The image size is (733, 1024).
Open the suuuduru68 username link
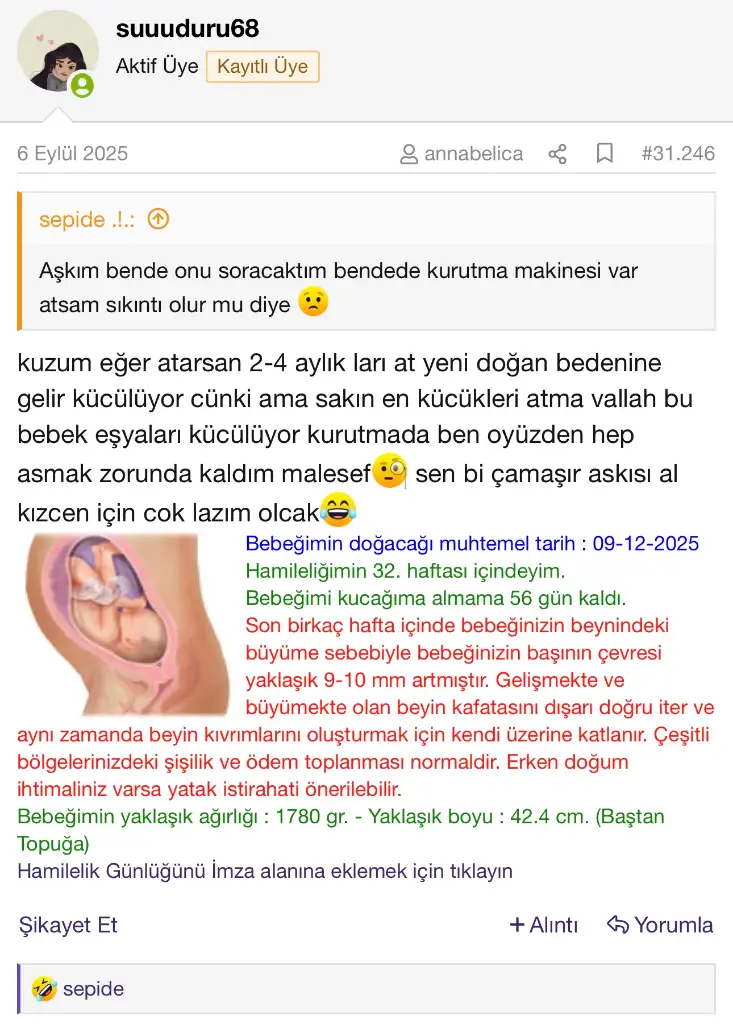pos(187,29)
